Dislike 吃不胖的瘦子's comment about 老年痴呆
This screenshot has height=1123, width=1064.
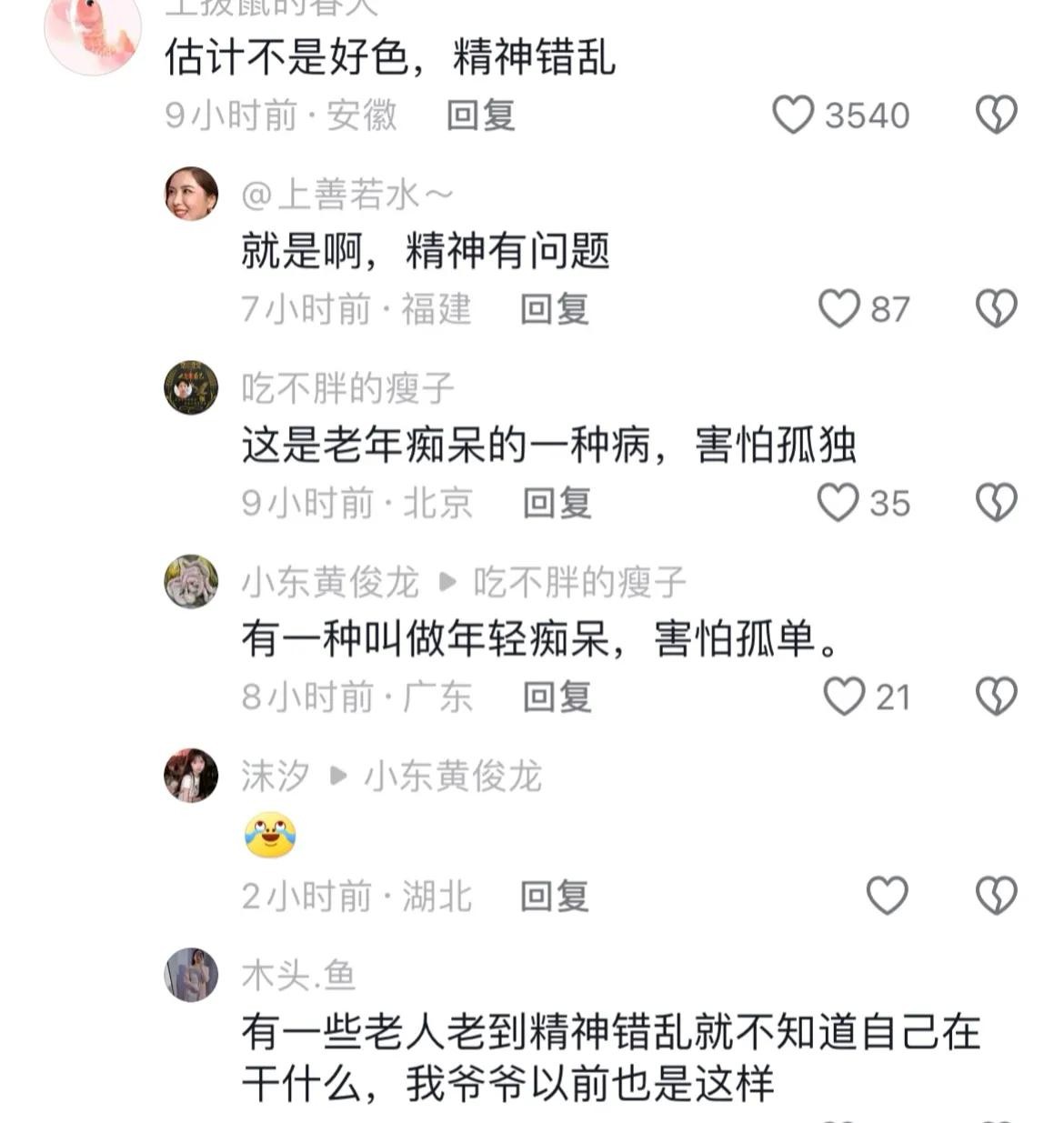click(996, 503)
